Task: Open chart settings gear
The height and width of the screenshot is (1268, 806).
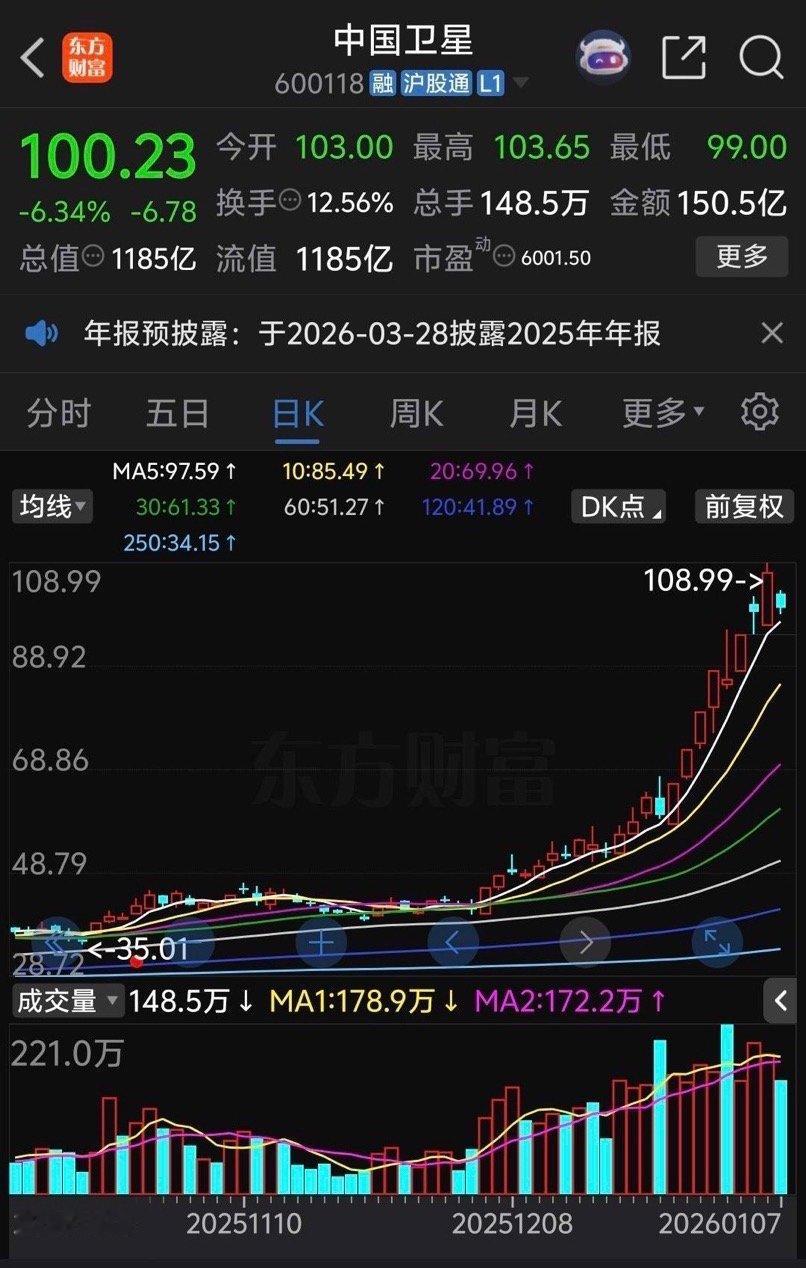Action: click(x=759, y=411)
